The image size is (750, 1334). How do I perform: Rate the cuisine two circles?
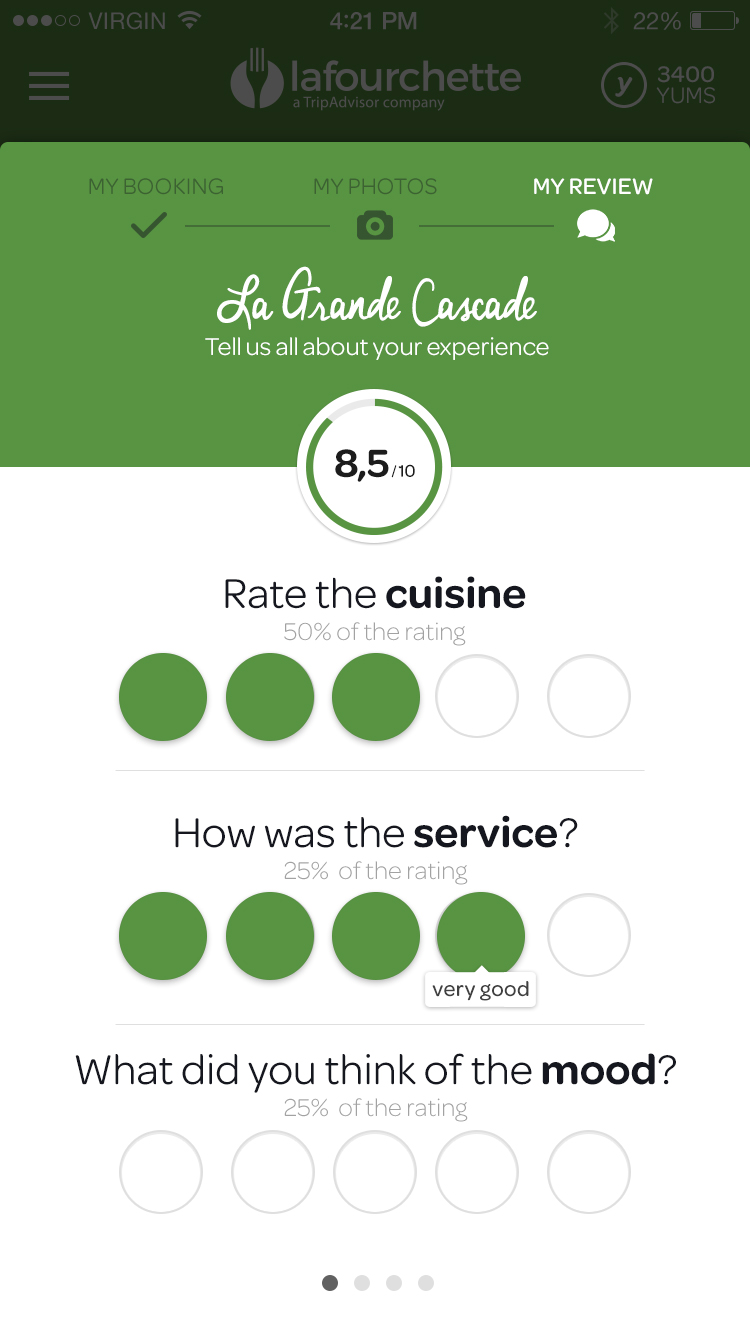click(270, 697)
